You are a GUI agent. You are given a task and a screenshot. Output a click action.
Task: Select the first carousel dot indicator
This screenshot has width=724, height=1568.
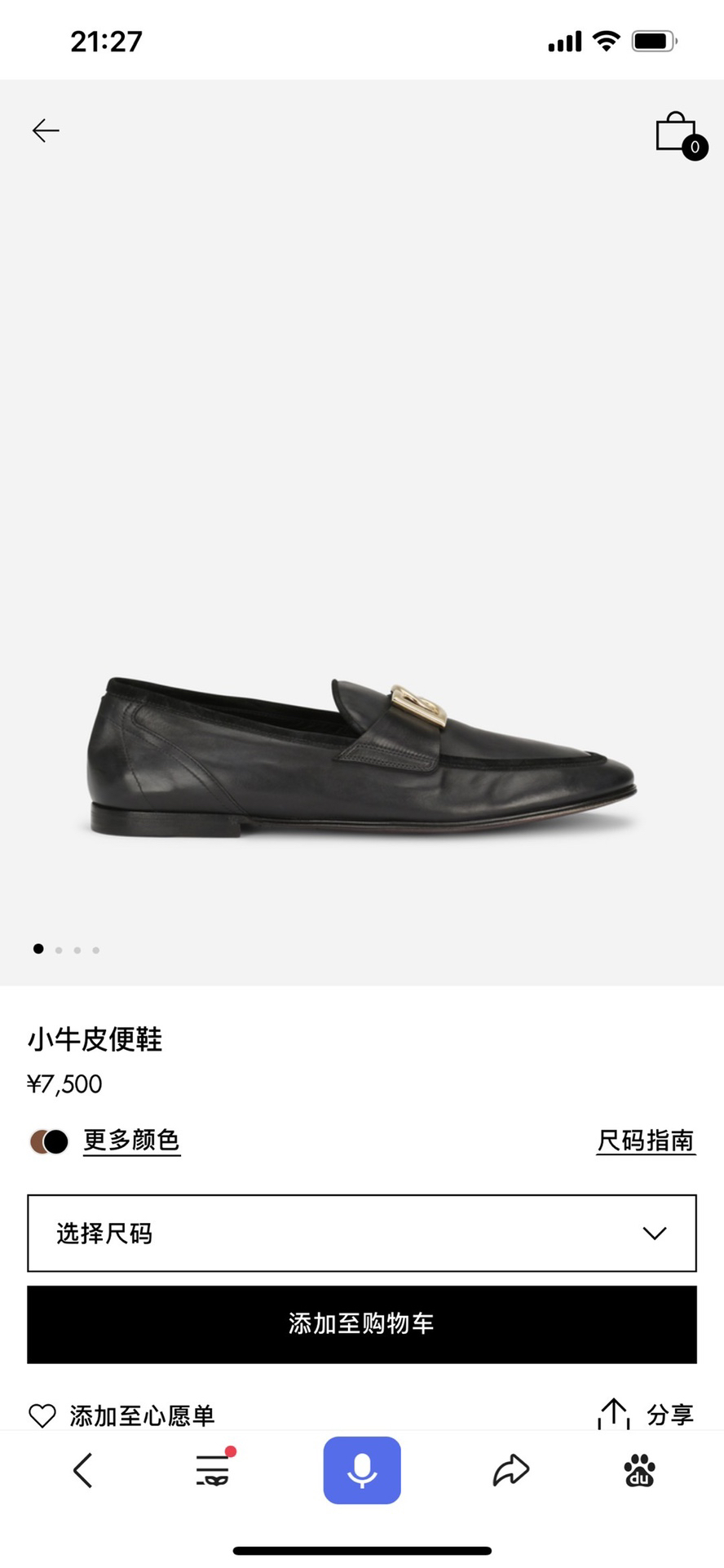38,949
